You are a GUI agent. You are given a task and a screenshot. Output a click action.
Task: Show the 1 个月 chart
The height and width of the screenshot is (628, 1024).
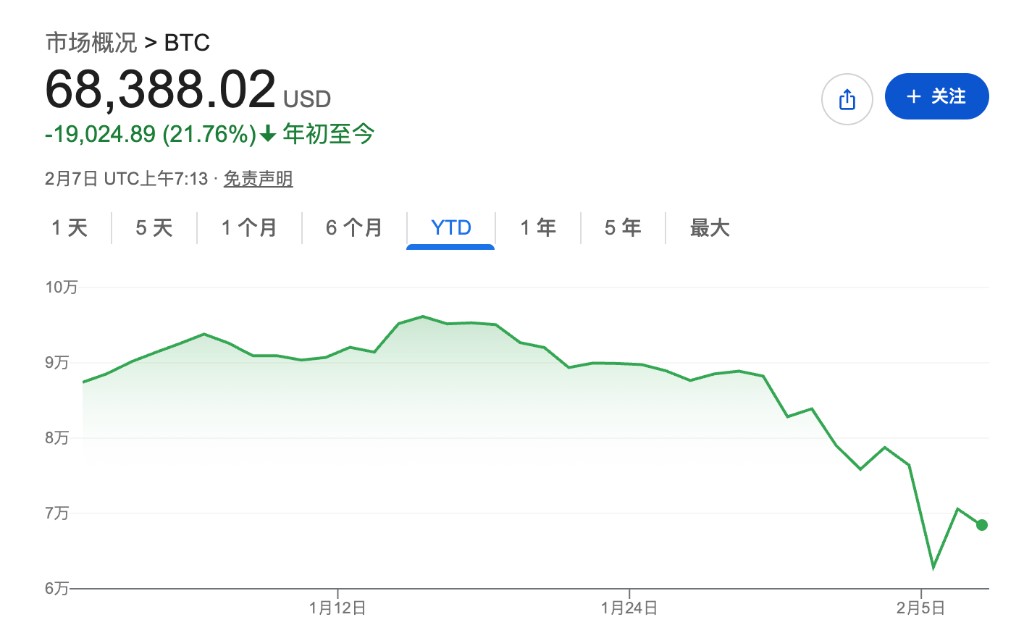(249, 228)
